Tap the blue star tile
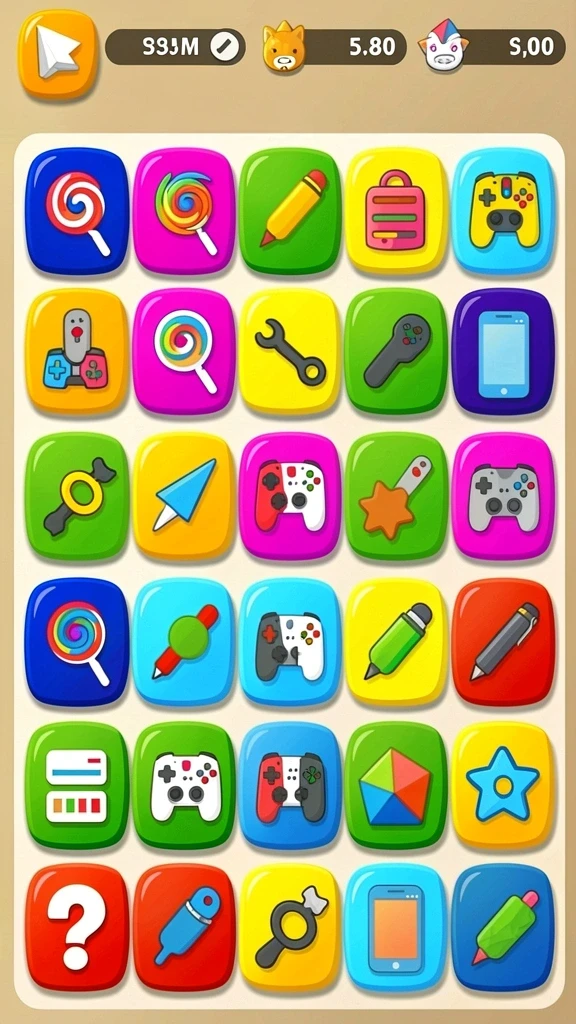 504,785
